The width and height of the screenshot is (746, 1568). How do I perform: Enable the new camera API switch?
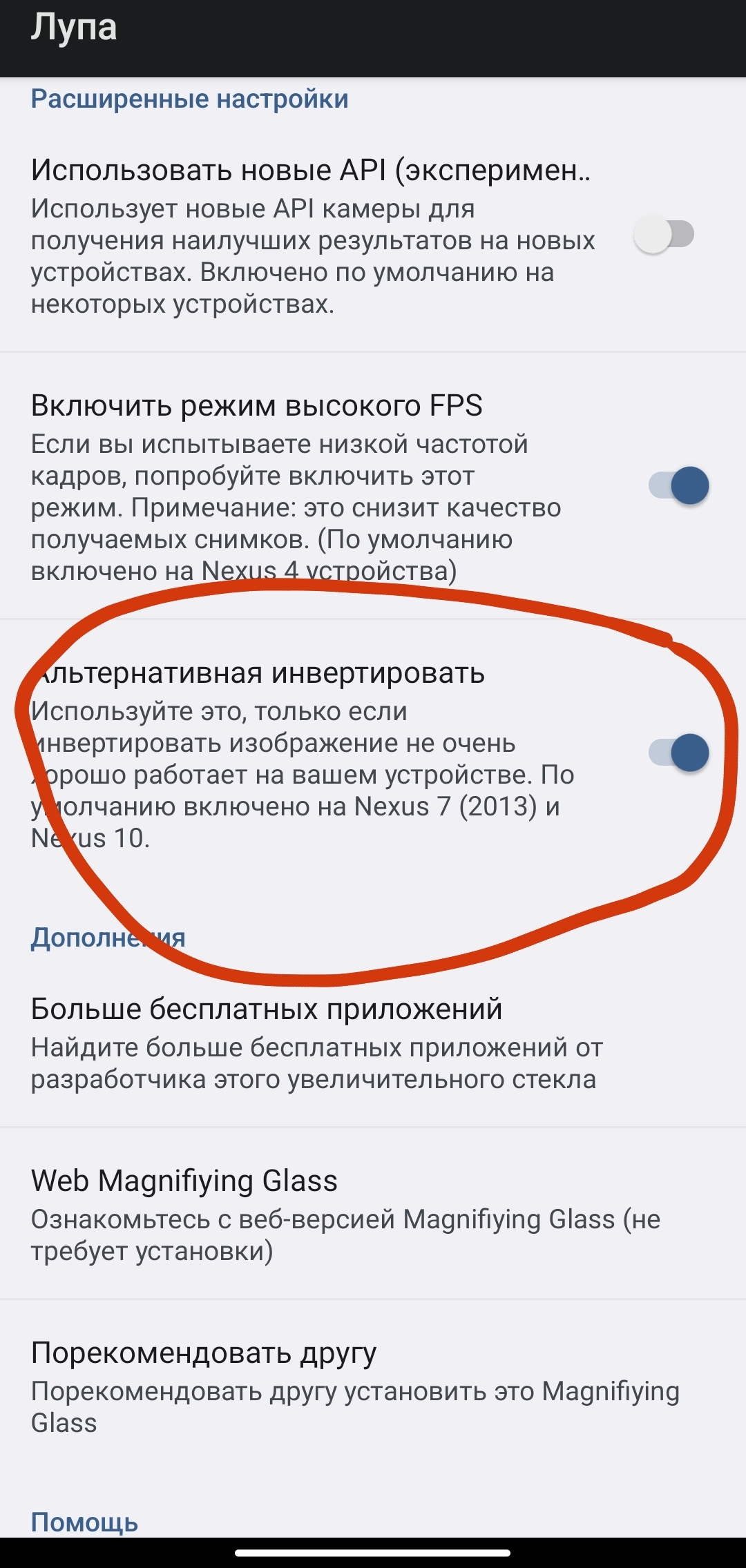[664, 235]
